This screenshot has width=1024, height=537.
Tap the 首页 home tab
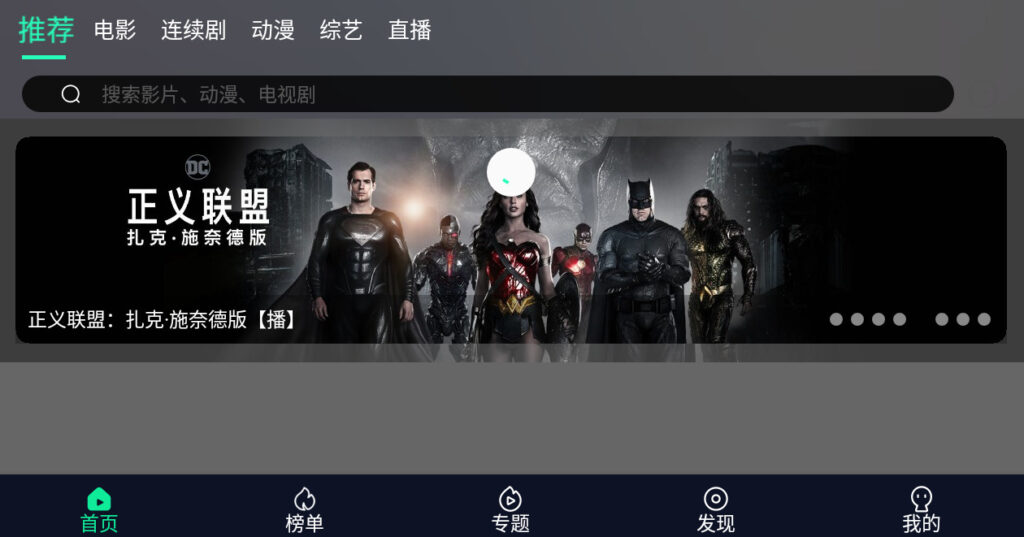point(99,509)
